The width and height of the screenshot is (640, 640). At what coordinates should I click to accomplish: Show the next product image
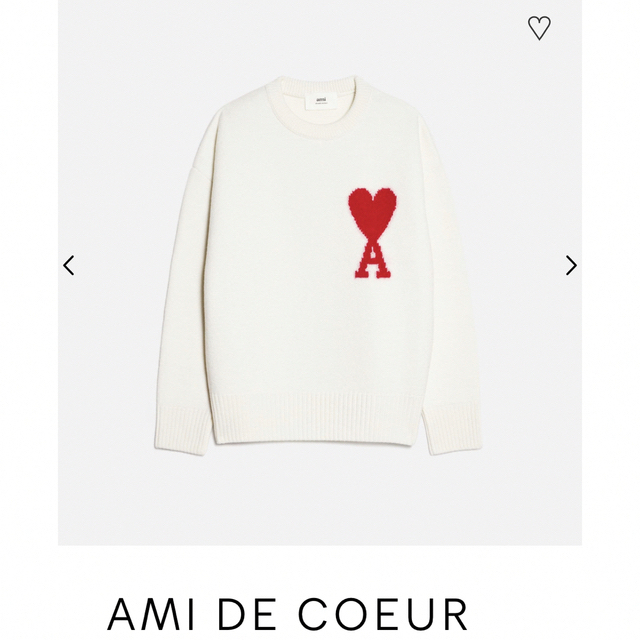[571, 265]
